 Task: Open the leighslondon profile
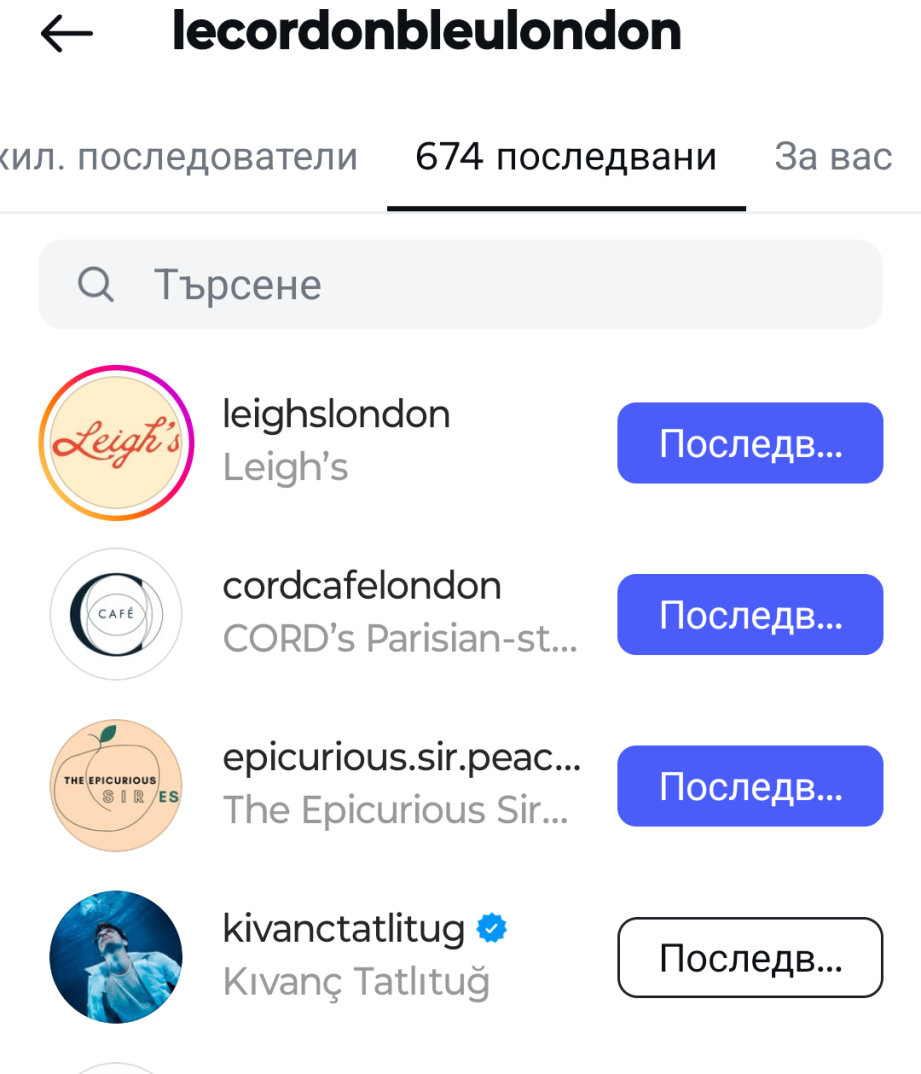coord(336,414)
